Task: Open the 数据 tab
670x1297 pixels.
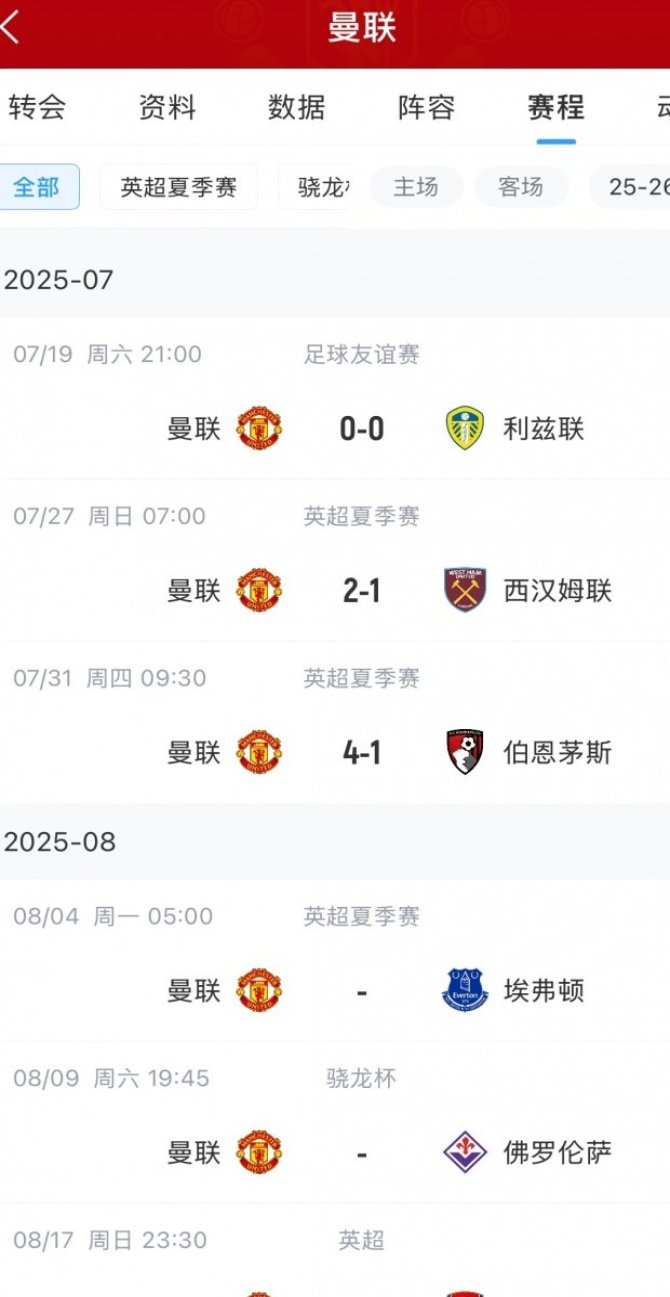Action: click(297, 107)
